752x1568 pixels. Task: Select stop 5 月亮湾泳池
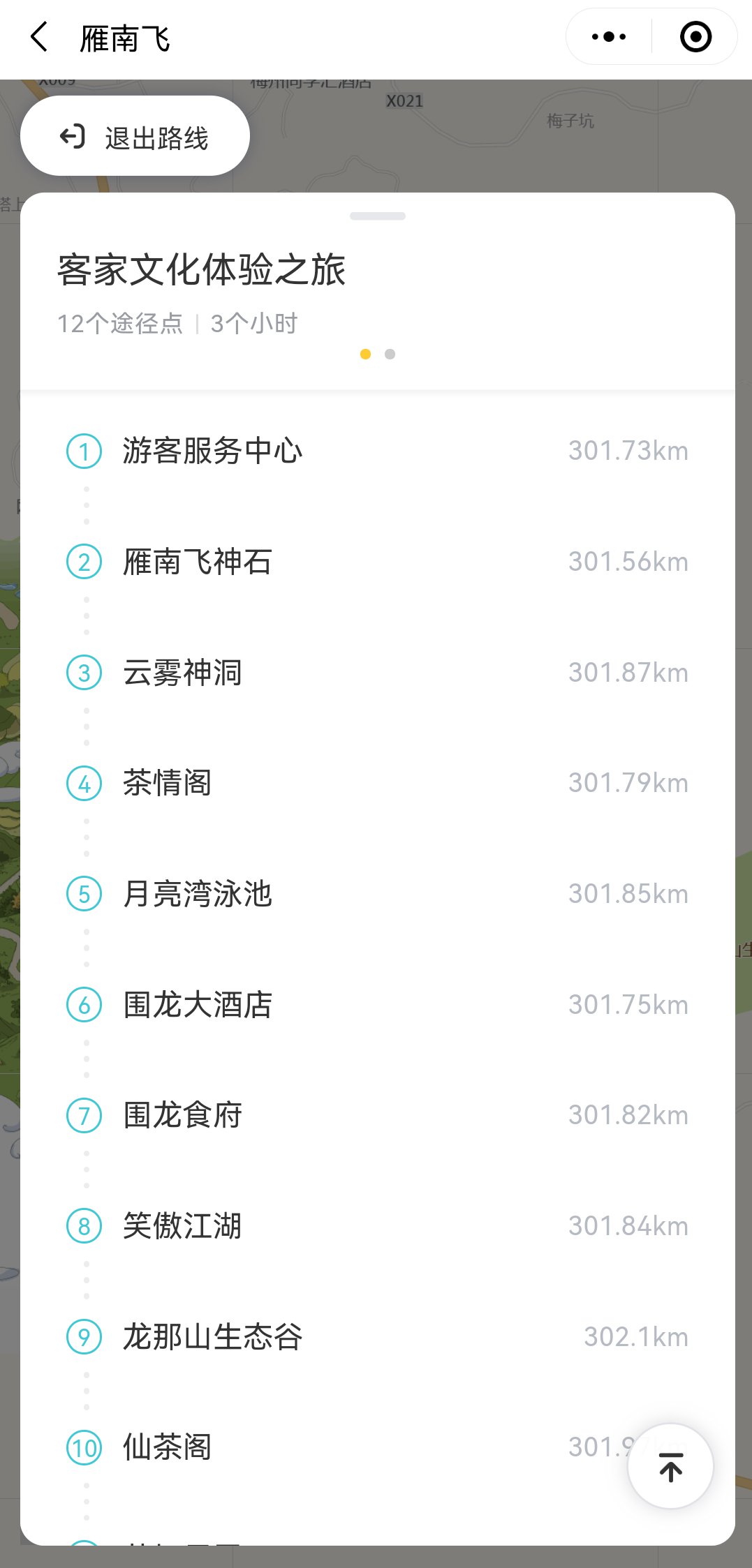point(377,894)
